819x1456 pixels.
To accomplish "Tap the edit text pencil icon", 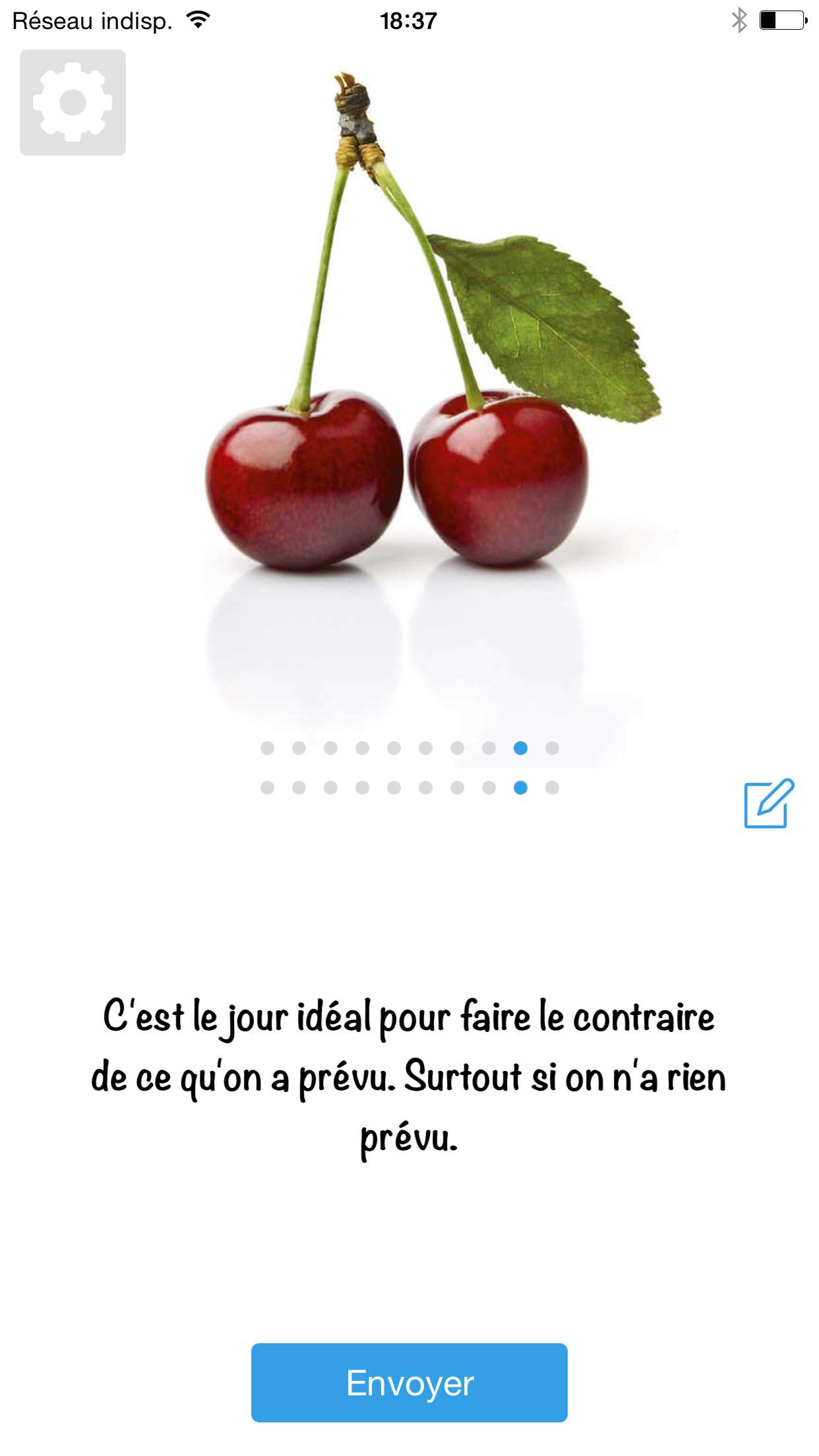I will click(769, 803).
